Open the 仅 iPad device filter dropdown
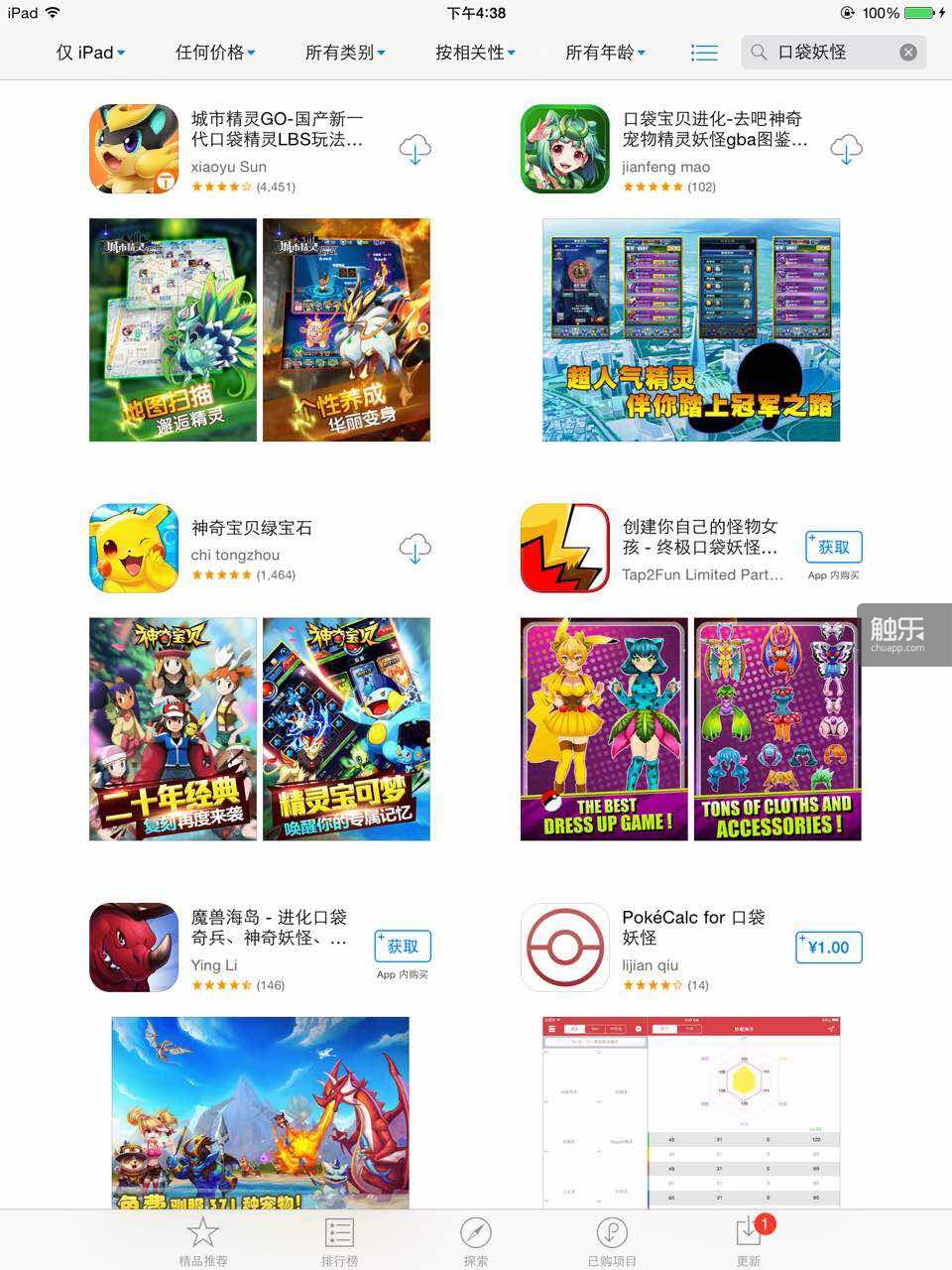This screenshot has width=952, height=1270. point(90,53)
